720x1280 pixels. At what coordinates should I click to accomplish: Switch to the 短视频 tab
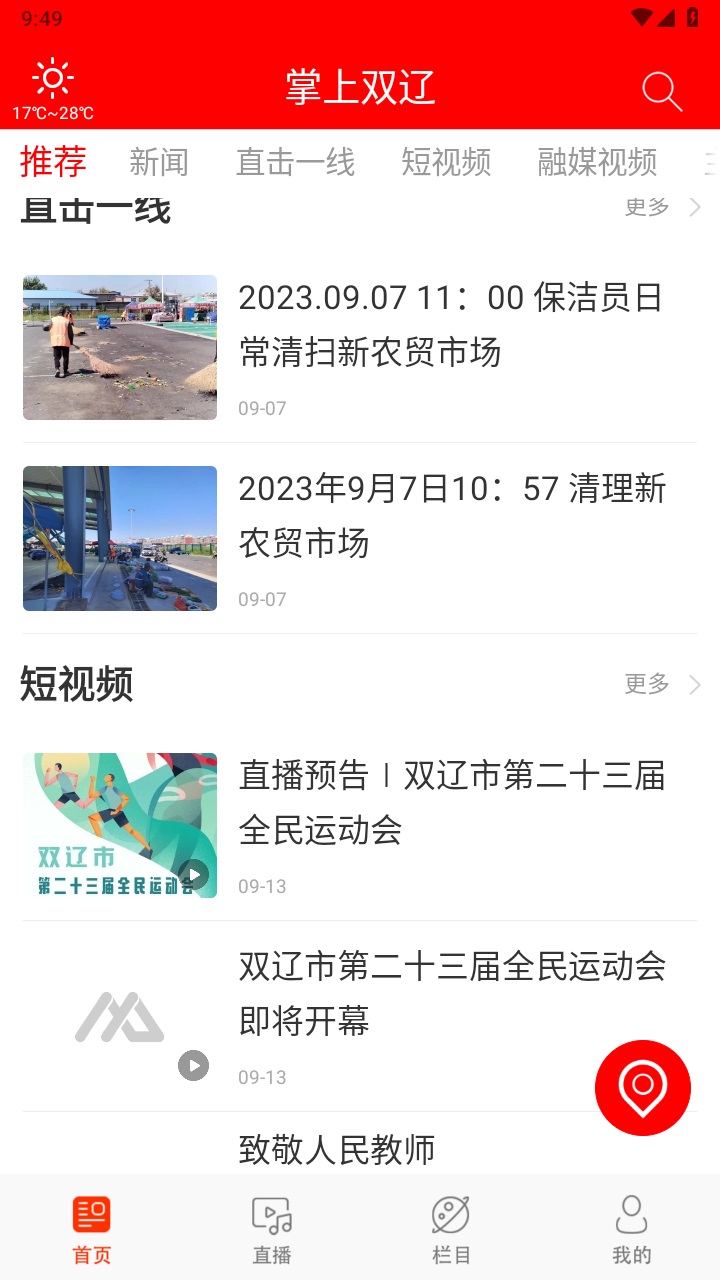pyautogui.click(x=446, y=162)
